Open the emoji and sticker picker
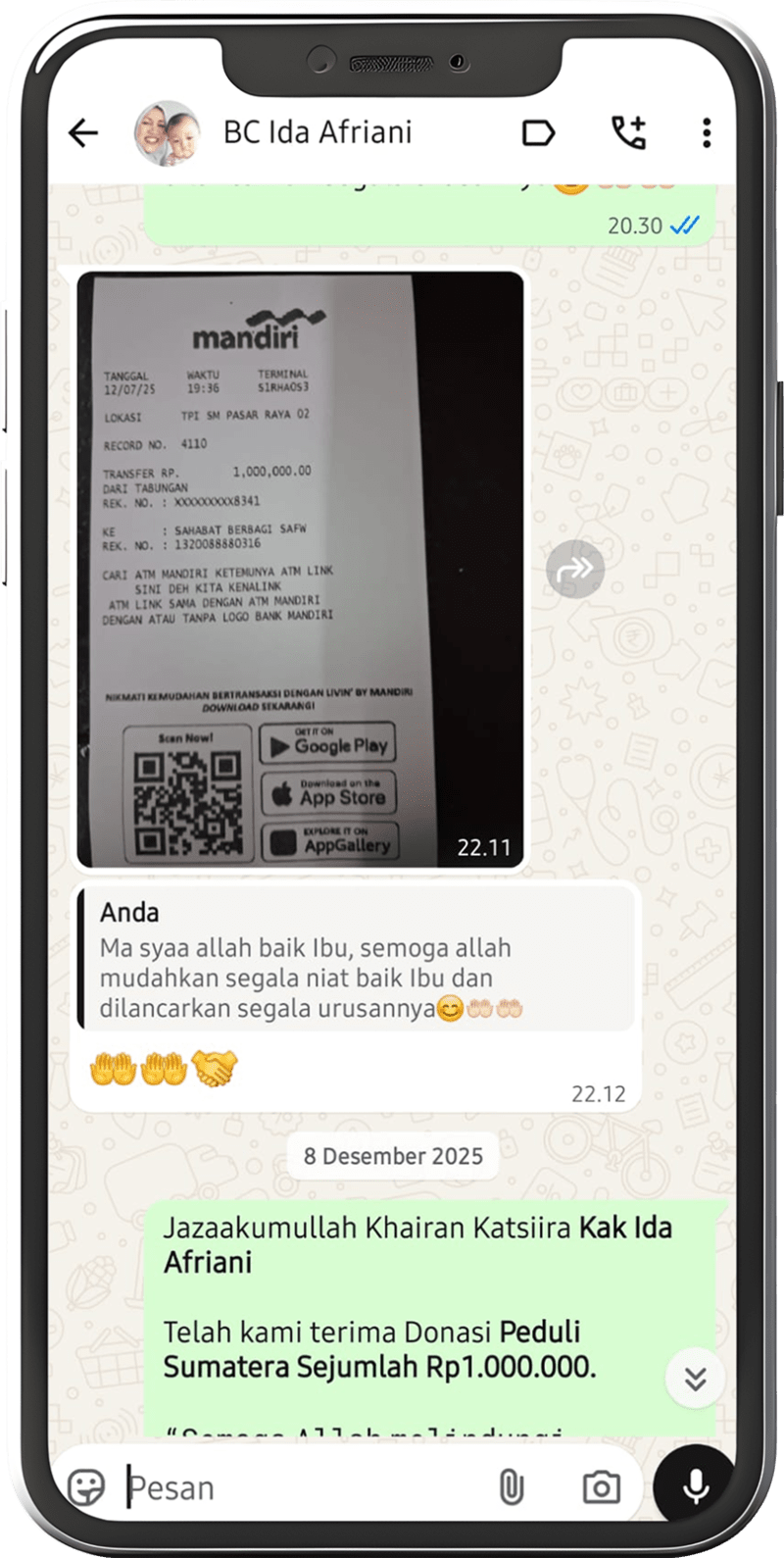 point(87,1487)
